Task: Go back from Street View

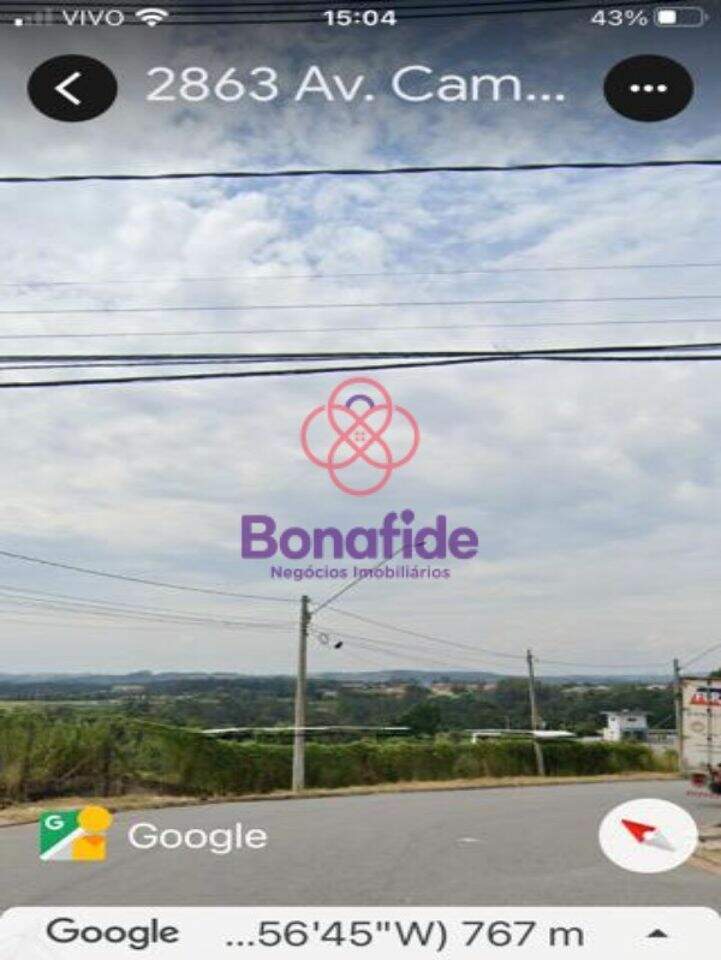Action: point(72,88)
